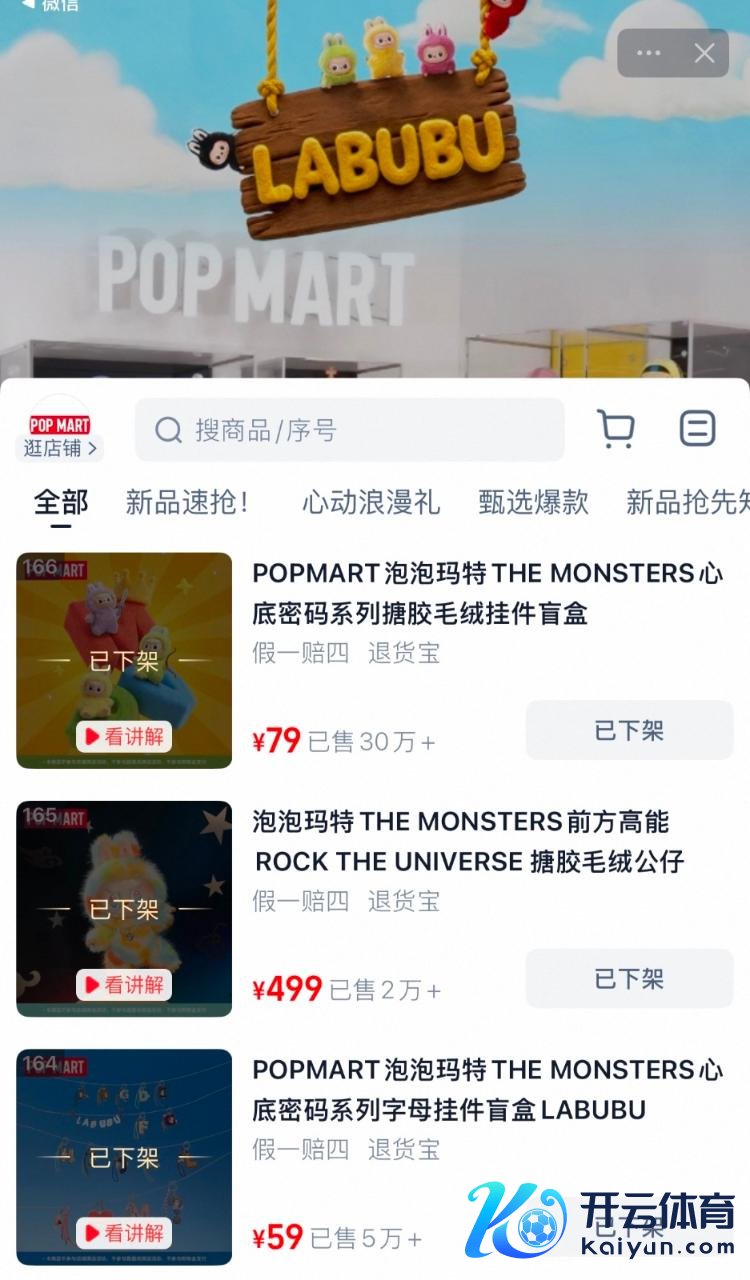The image size is (750, 1280).
Task: Watch 看讲解 for product 164
Action: click(124, 1233)
